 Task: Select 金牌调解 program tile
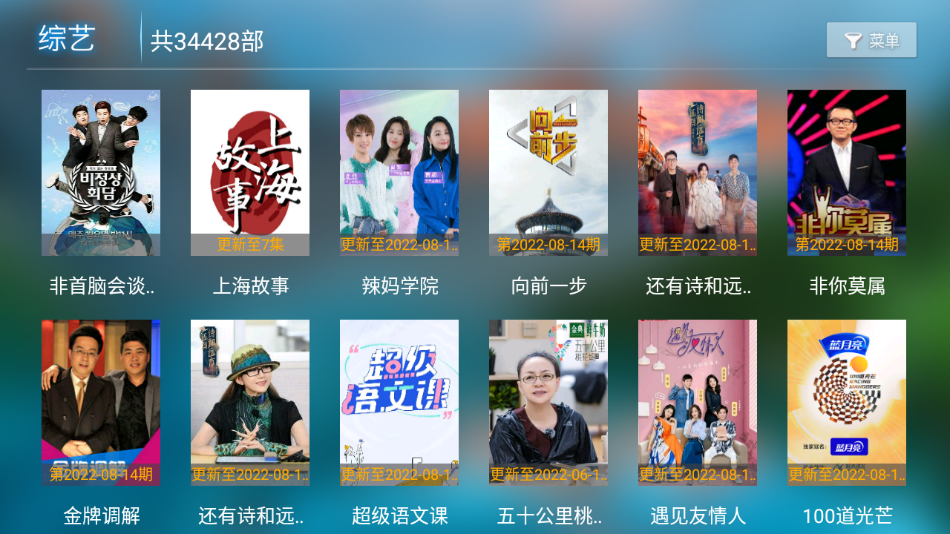click(x=100, y=403)
